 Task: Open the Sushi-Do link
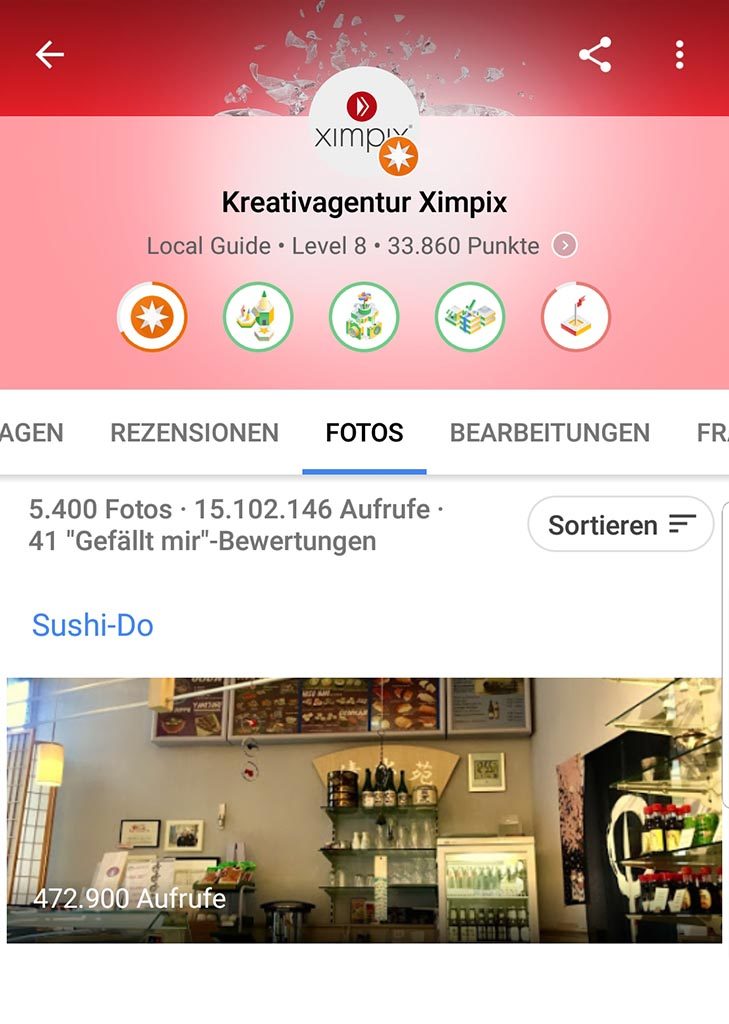pyautogui.click(x=93, y=625)
